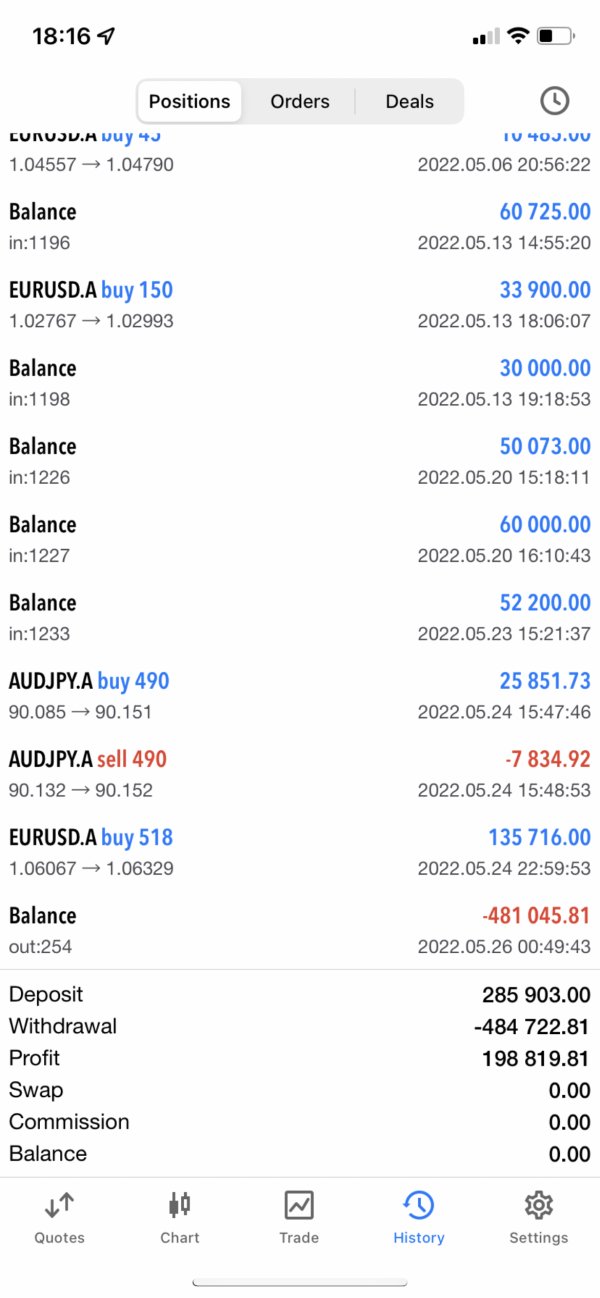Switch to the Orders segment
This screenshot has height=1298, width=600.
(x=300, y=102)
